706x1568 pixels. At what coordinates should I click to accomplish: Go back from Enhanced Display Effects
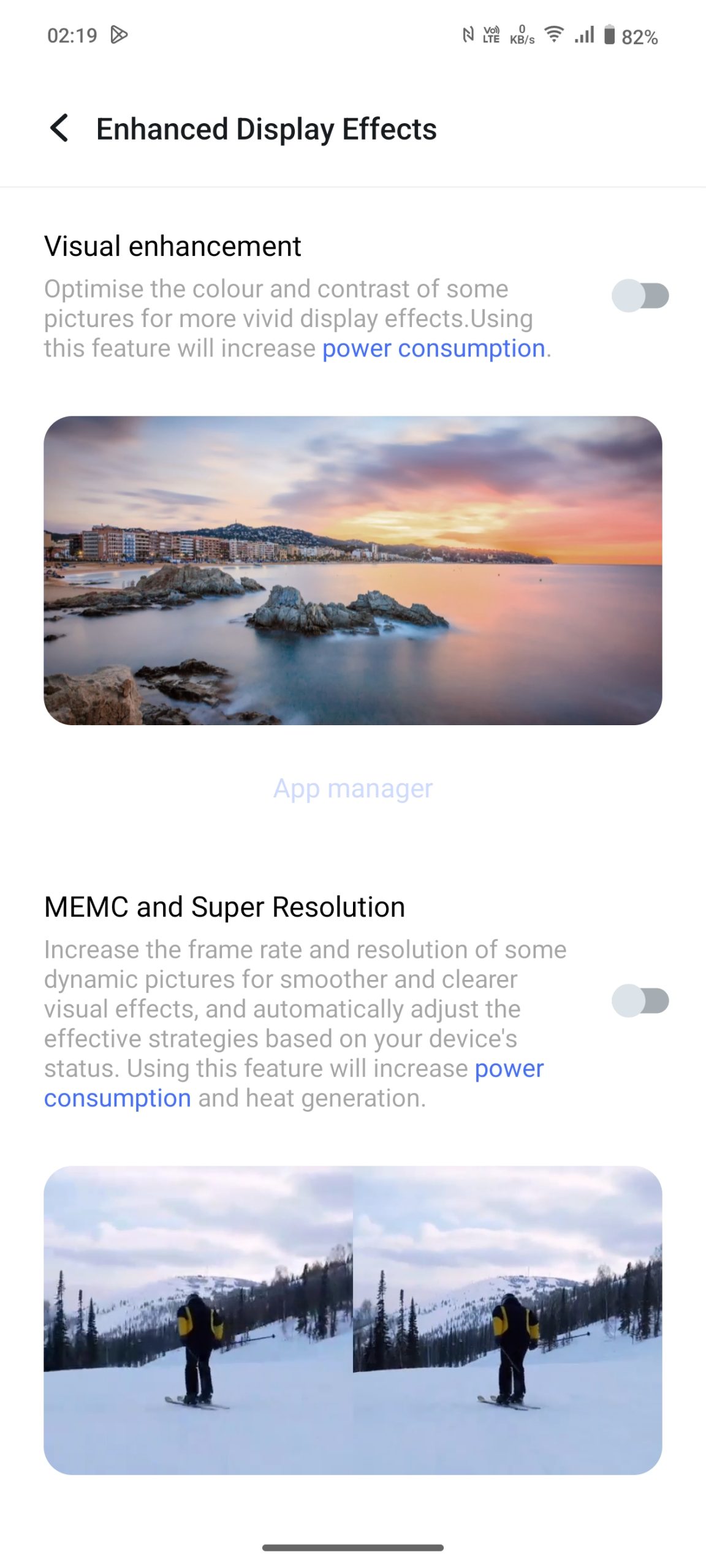click(59, 129)
